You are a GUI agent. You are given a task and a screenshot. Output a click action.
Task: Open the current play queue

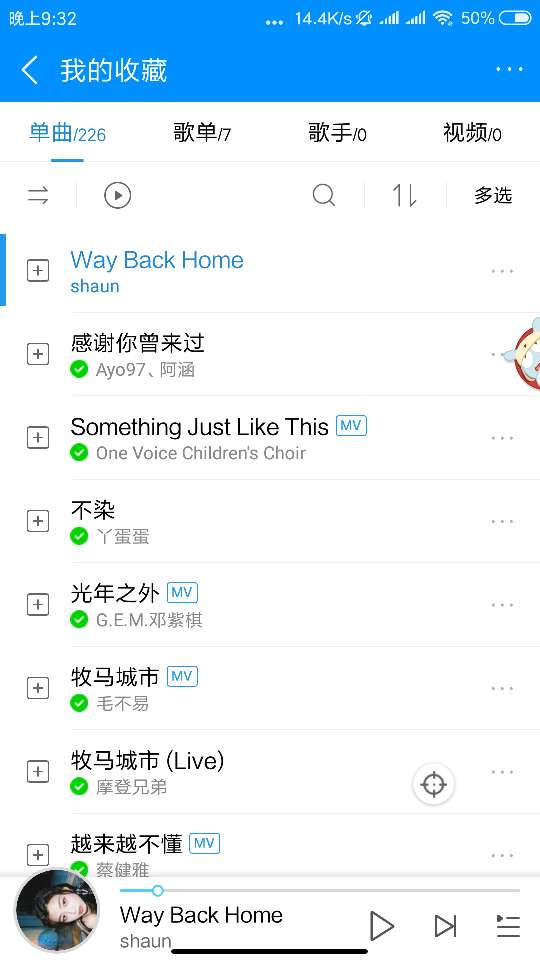508,926
